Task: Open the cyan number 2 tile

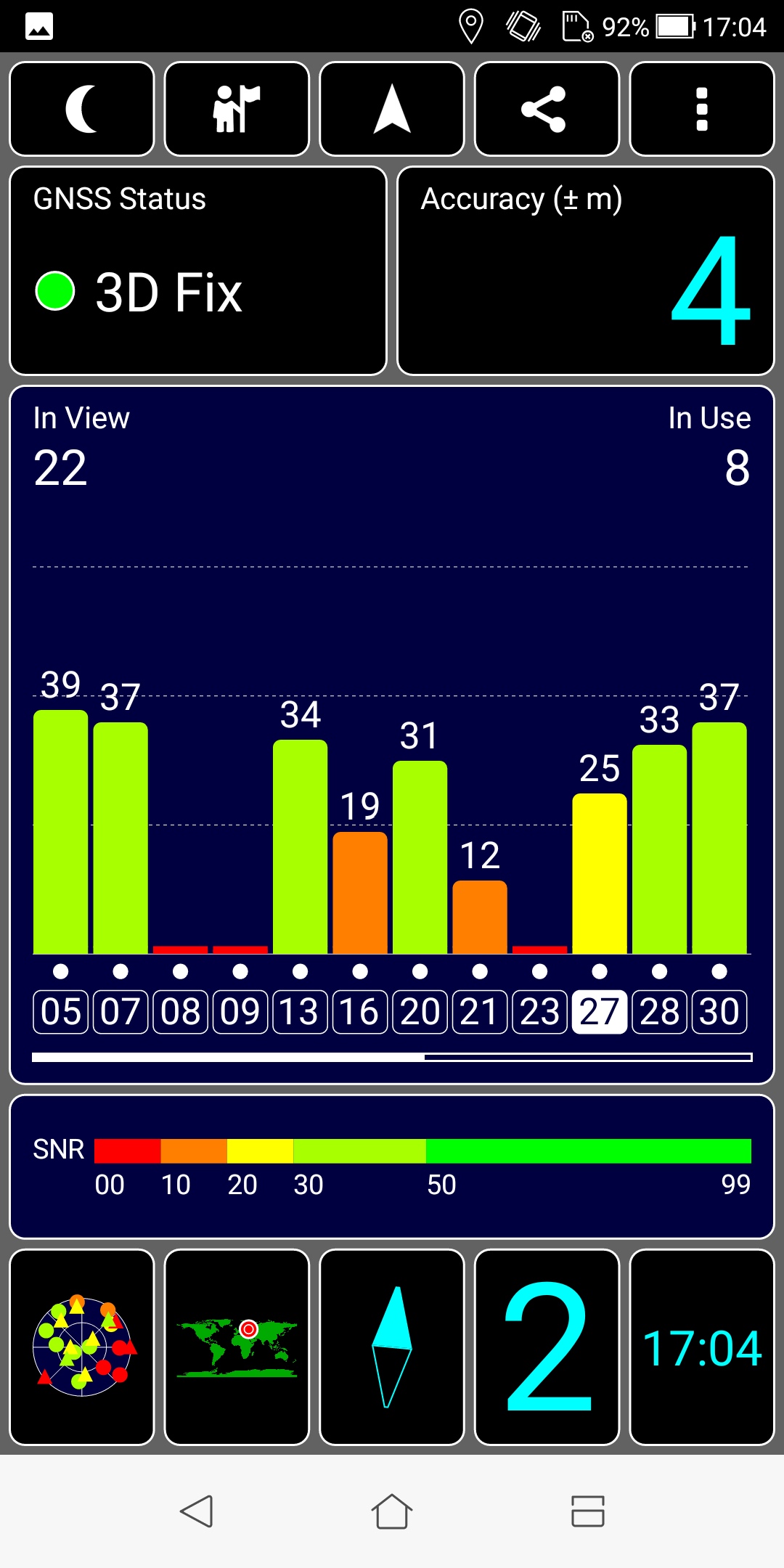Action: [x=547, y=1347]
